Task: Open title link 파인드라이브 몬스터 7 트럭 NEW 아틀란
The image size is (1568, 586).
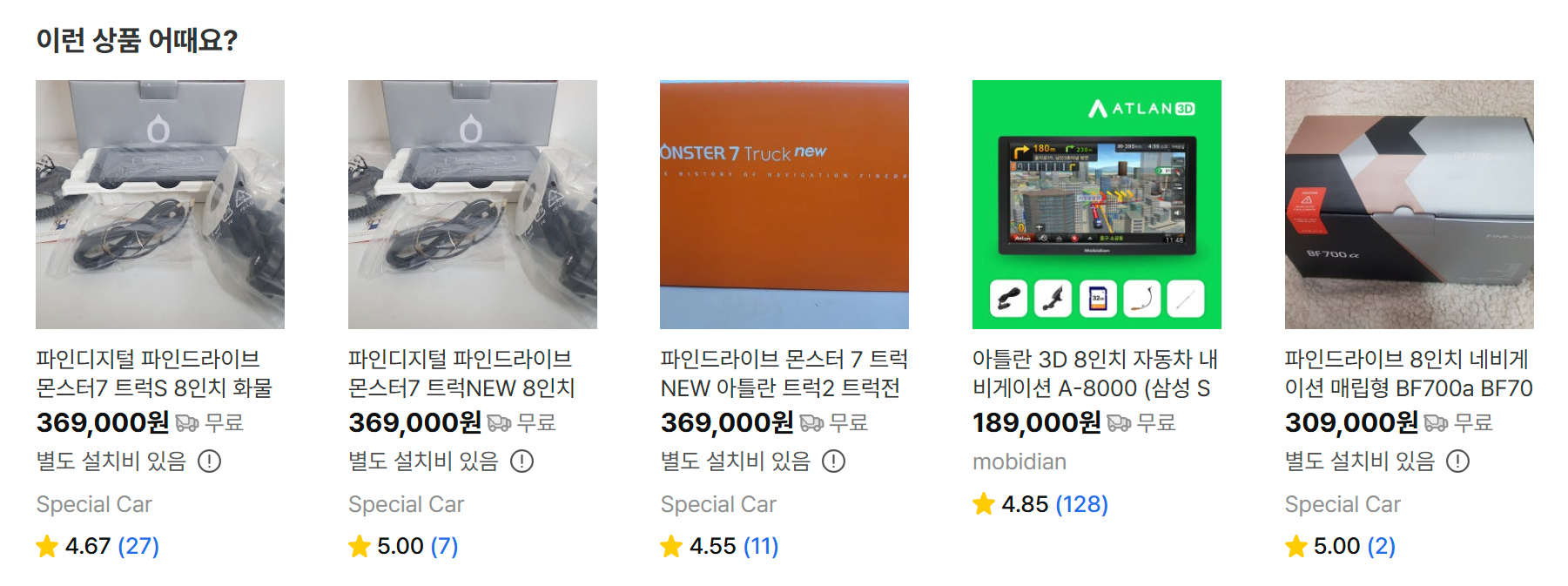Action: (784, 374)
